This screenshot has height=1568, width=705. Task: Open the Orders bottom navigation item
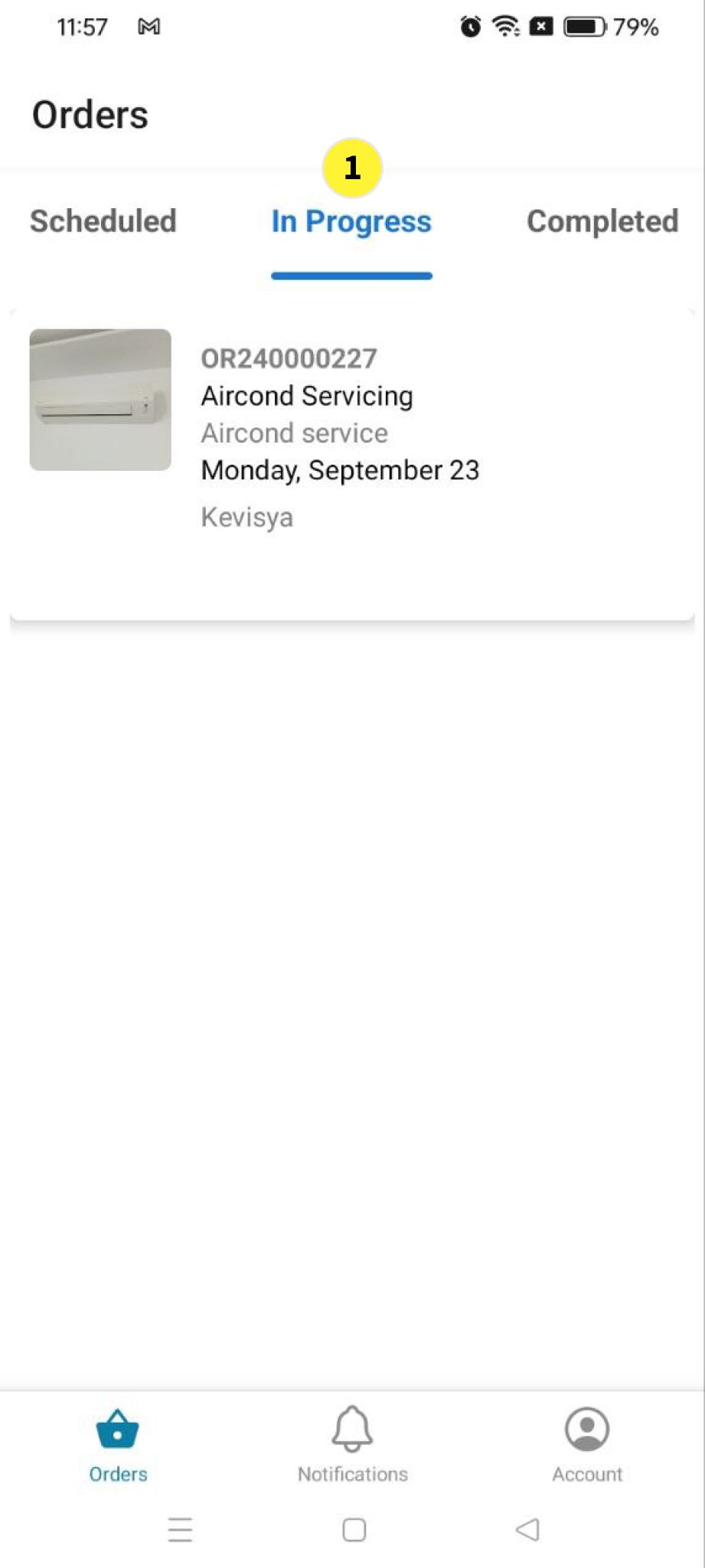[118, 1444]
